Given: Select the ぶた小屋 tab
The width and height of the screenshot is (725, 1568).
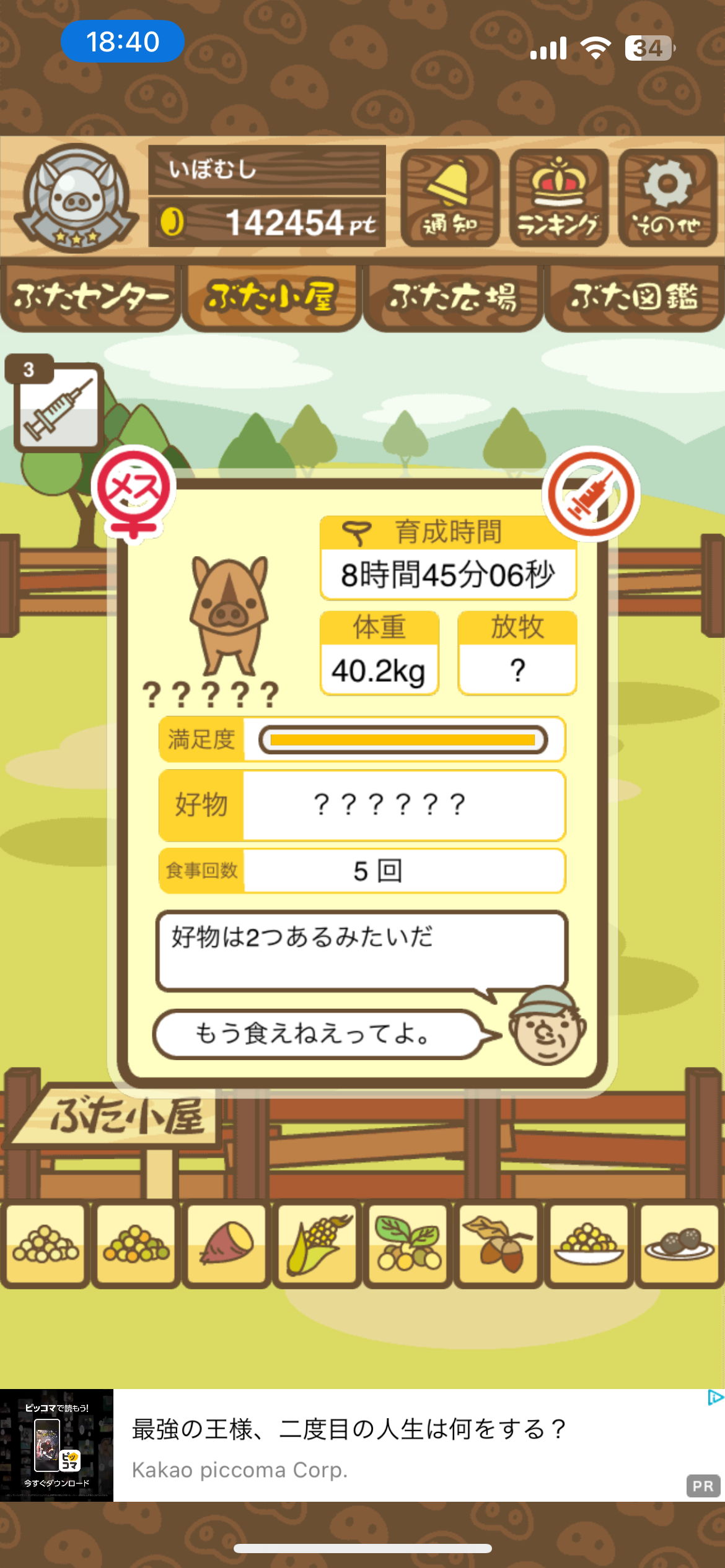Looking at the screenshot, I should tap(271, 297).
